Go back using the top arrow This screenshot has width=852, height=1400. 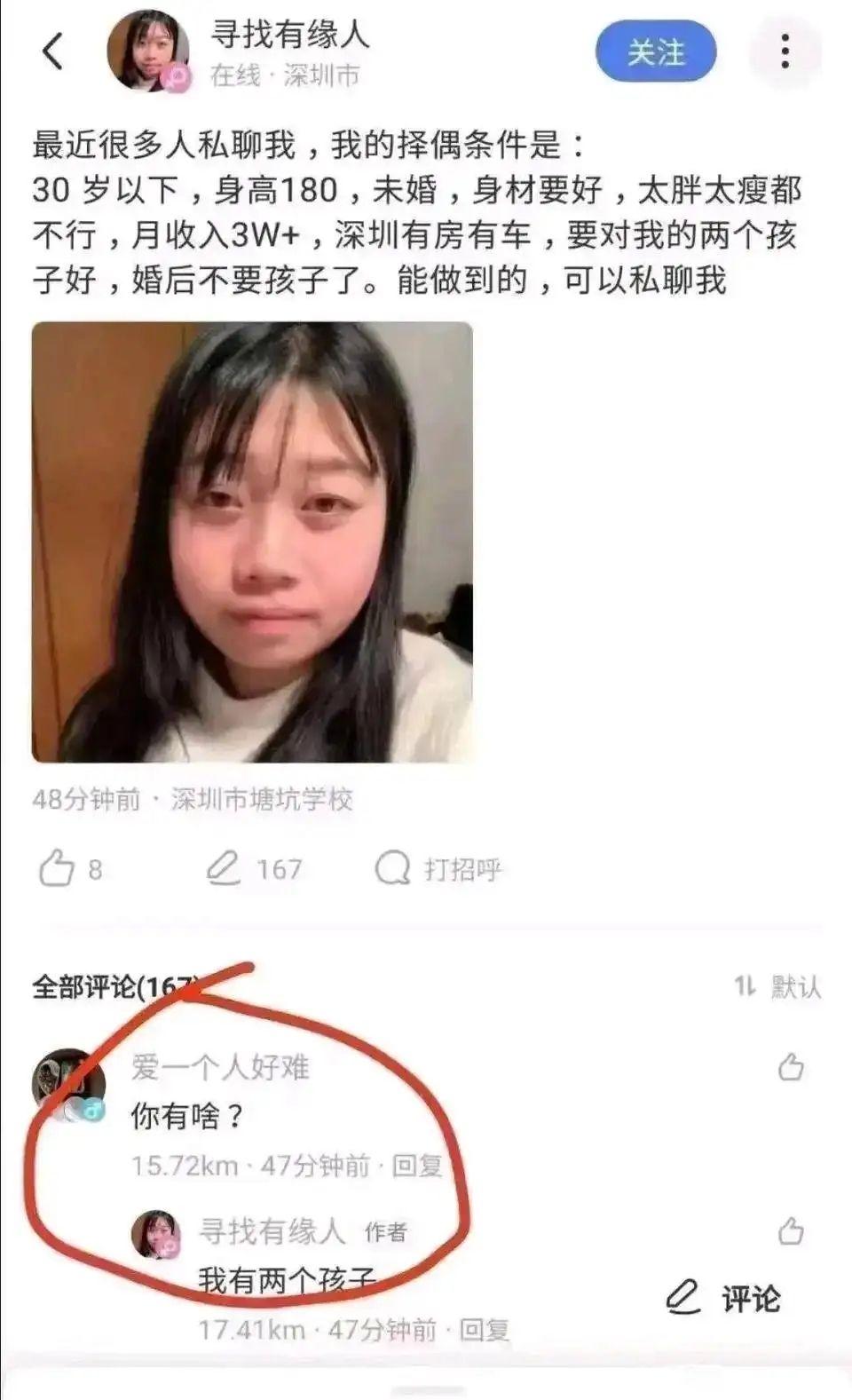click(53, 51)
